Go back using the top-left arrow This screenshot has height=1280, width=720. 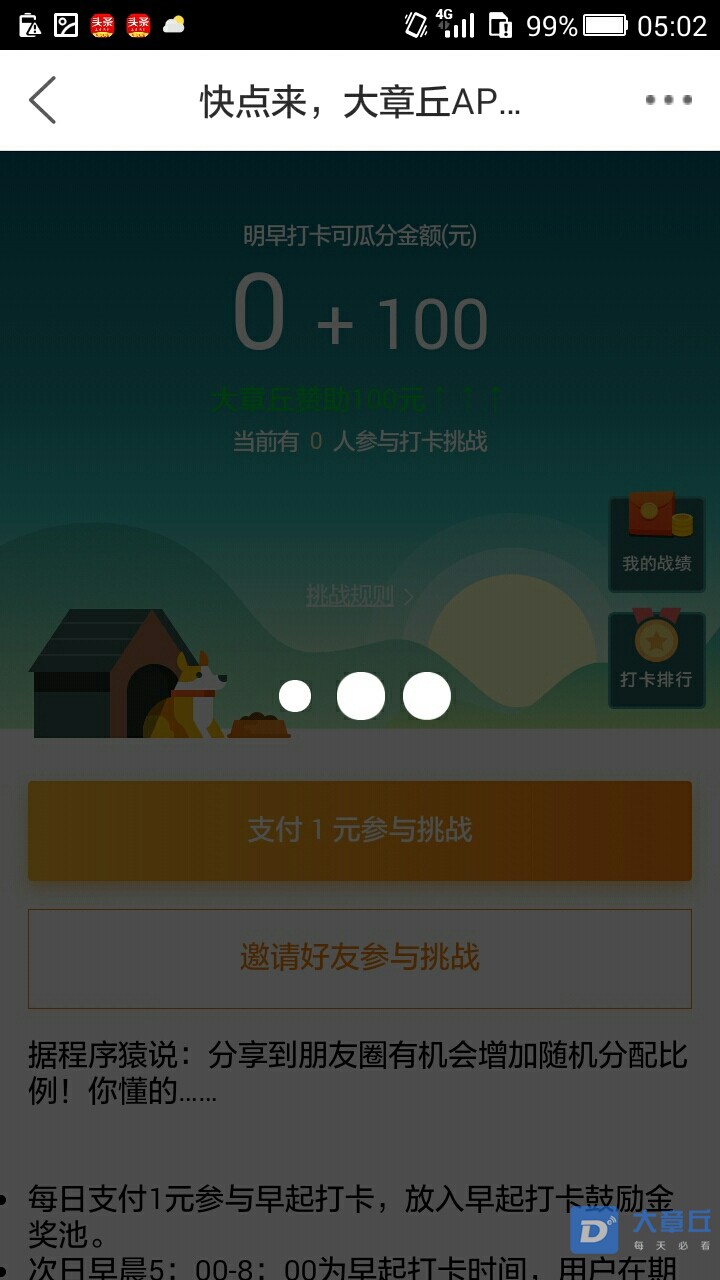tap(42, 100)
